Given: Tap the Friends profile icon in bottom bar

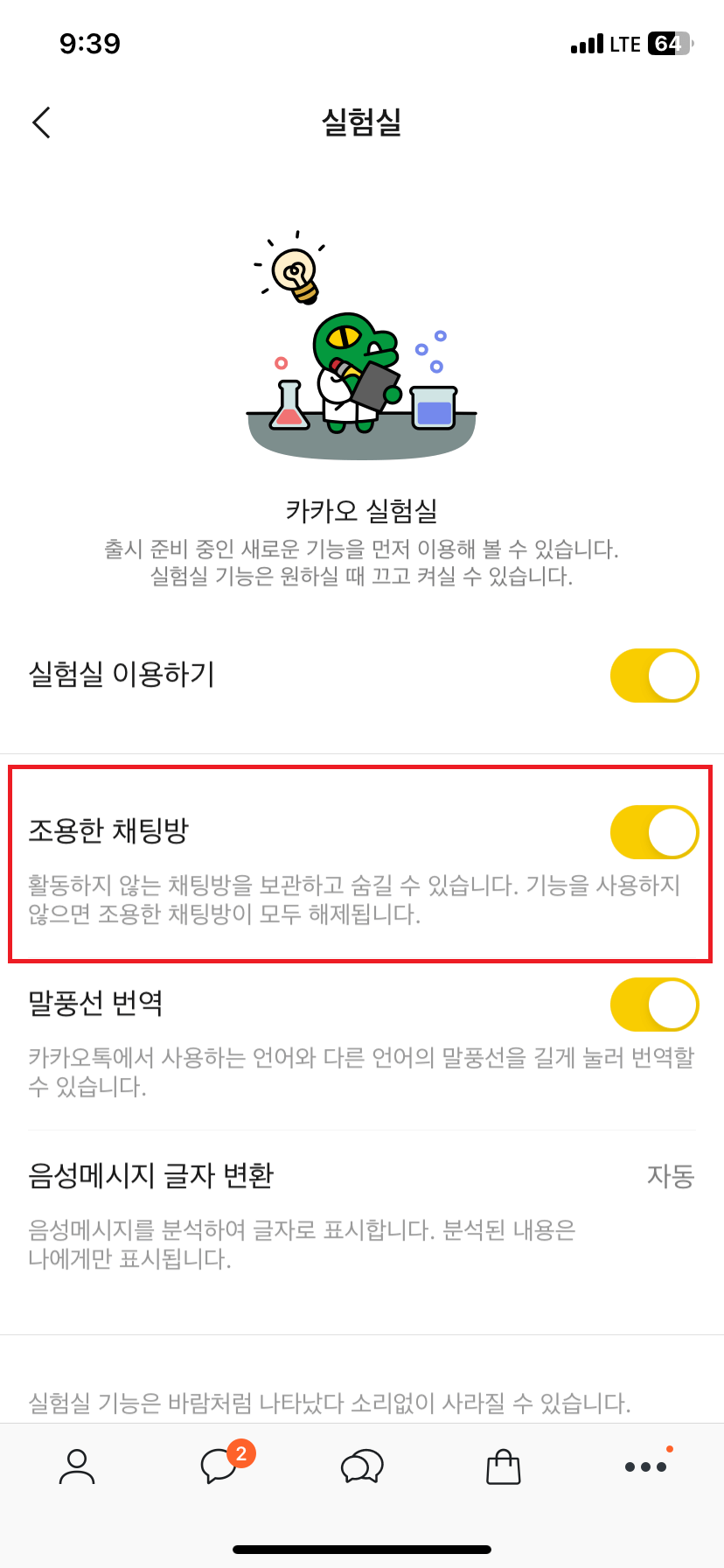Looking at the screenshot, I should tap(78, 1468).
